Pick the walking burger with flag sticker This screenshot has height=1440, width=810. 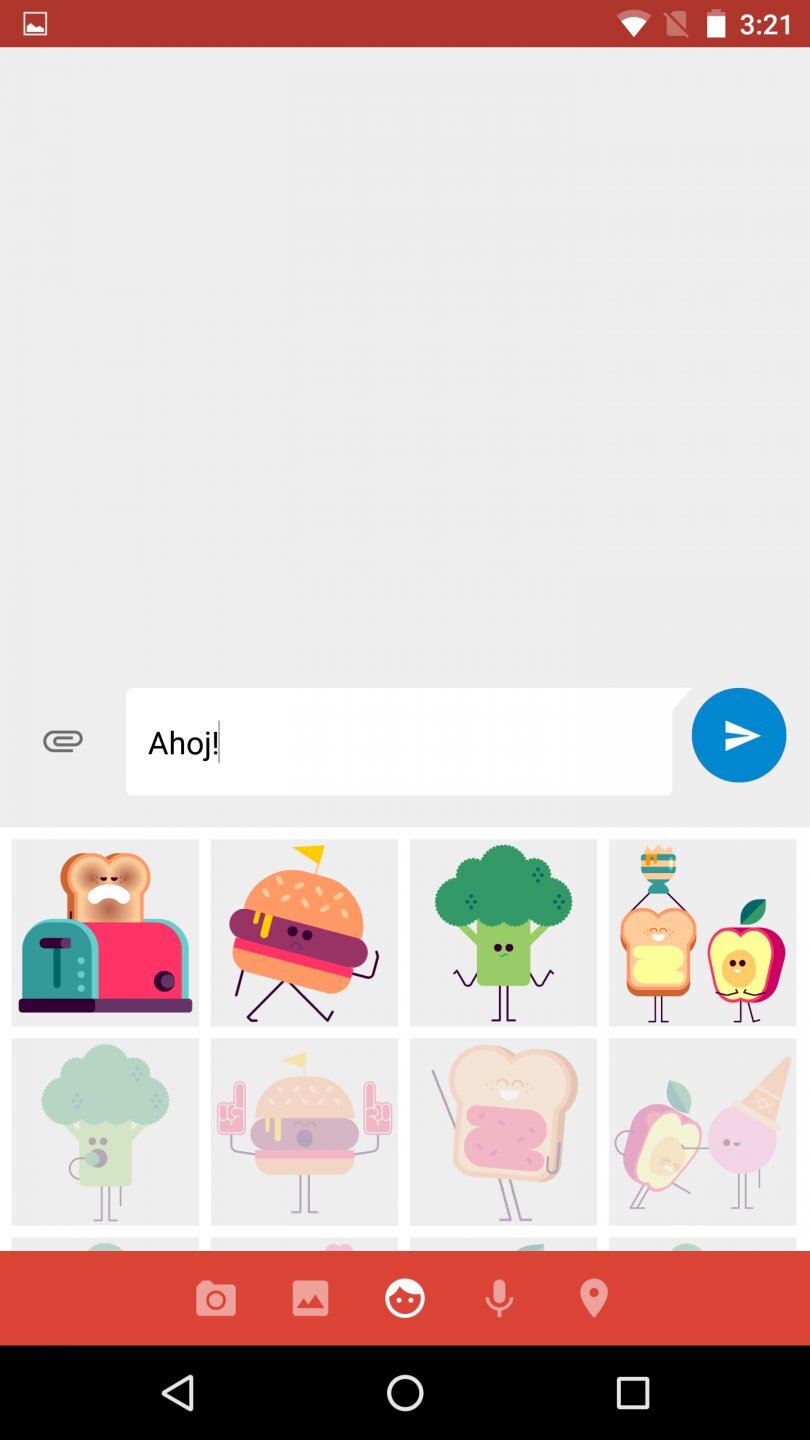[304, 932]
